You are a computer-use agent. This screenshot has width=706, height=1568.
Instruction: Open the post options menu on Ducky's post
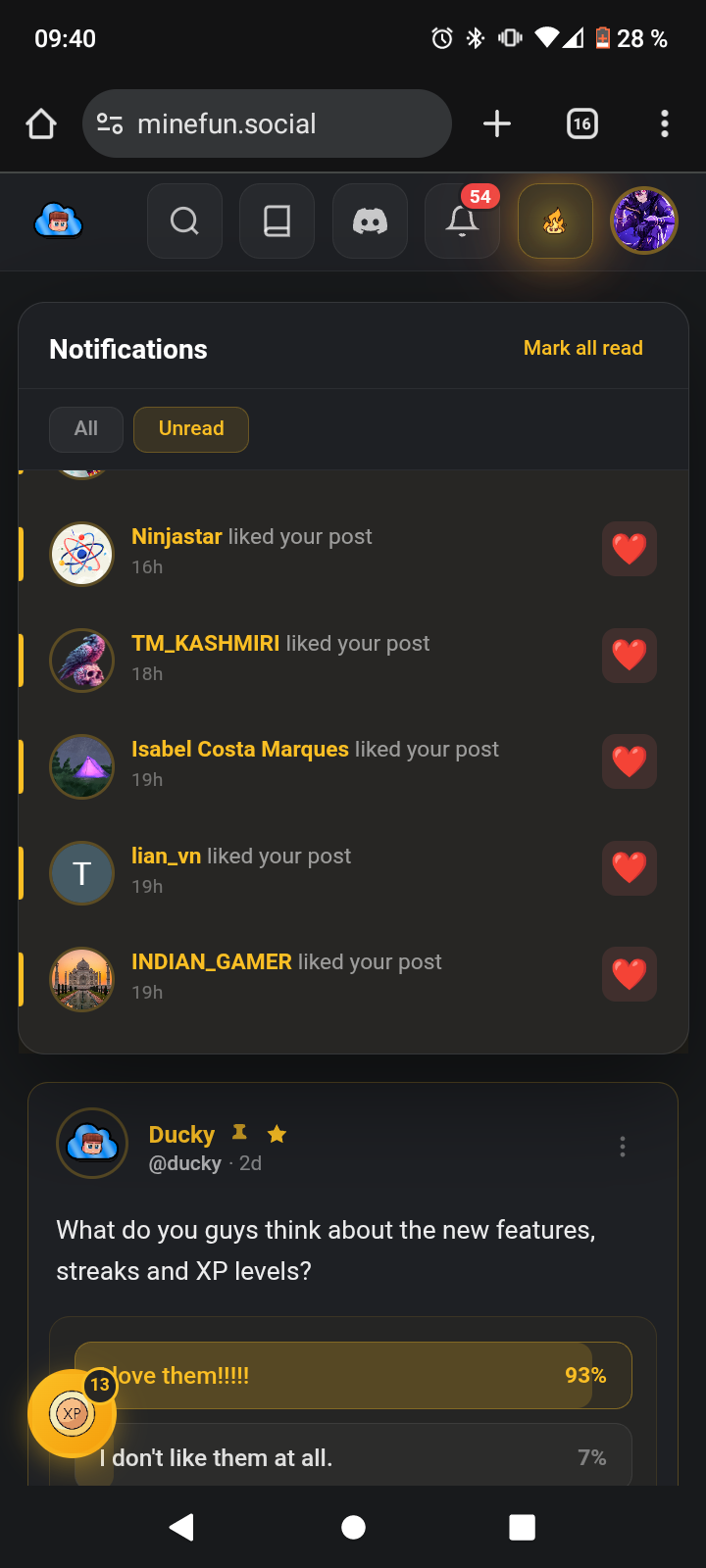(x=622, y=1146)
